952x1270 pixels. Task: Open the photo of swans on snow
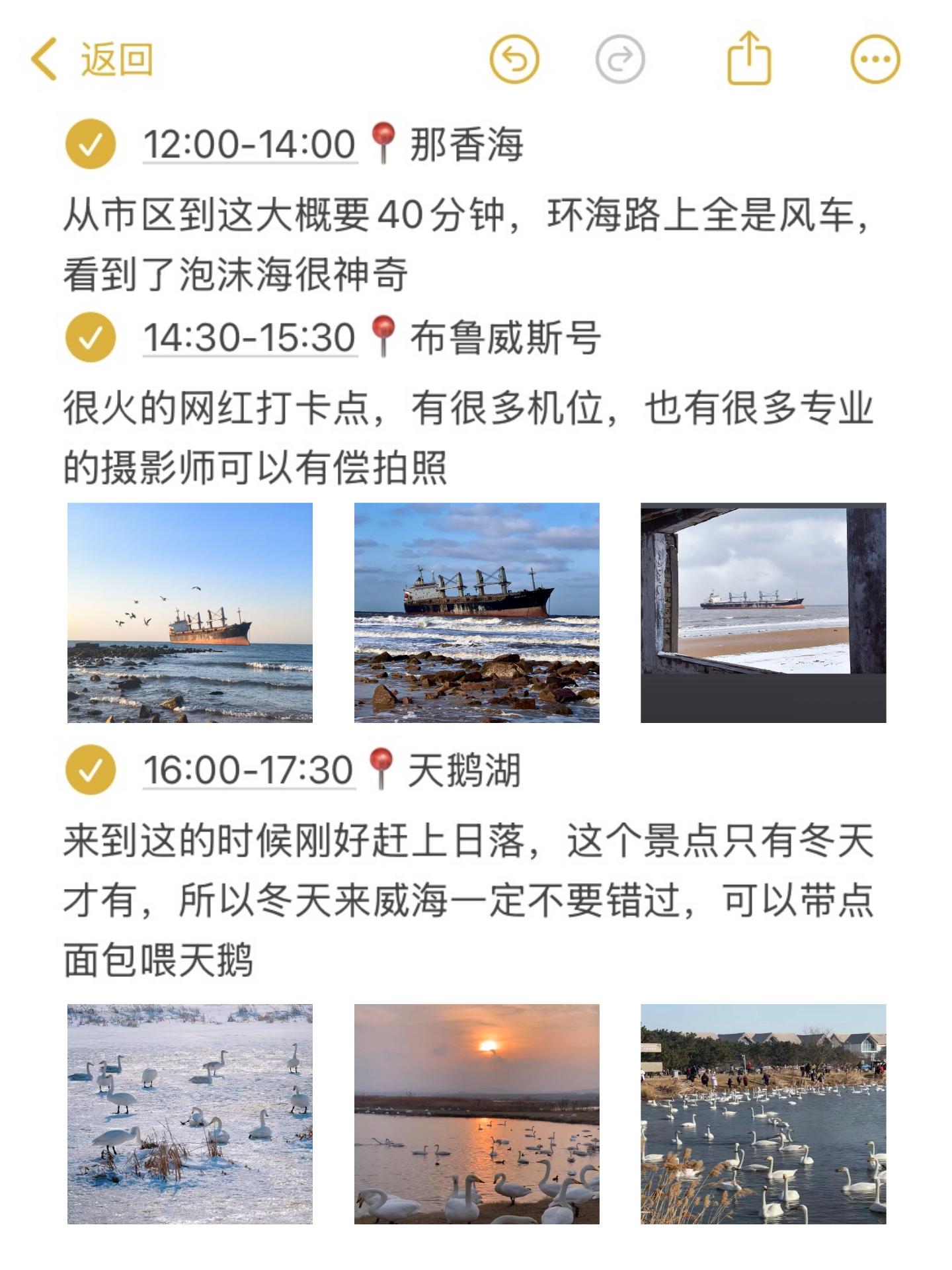tap(190, 1114)
